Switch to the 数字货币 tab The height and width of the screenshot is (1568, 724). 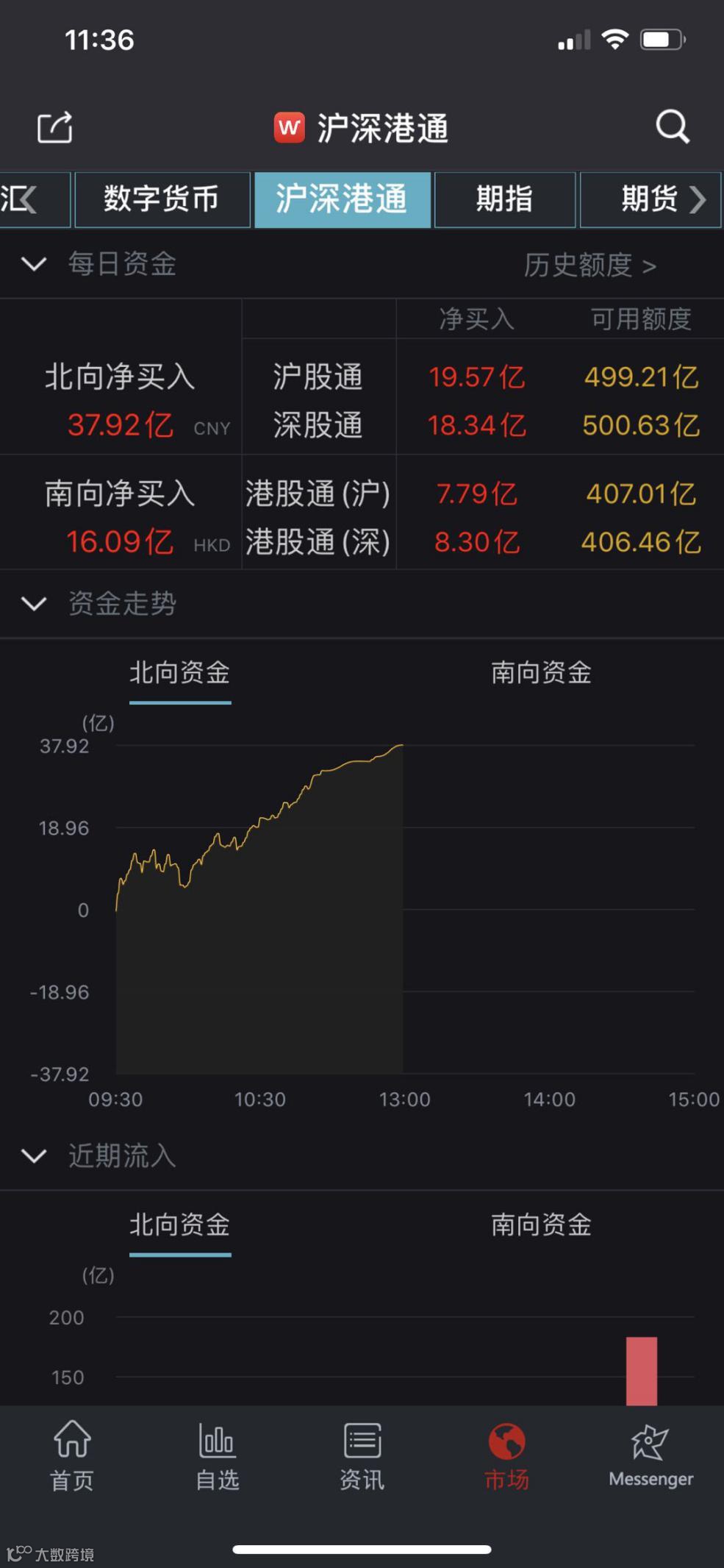tap(162, 199)
